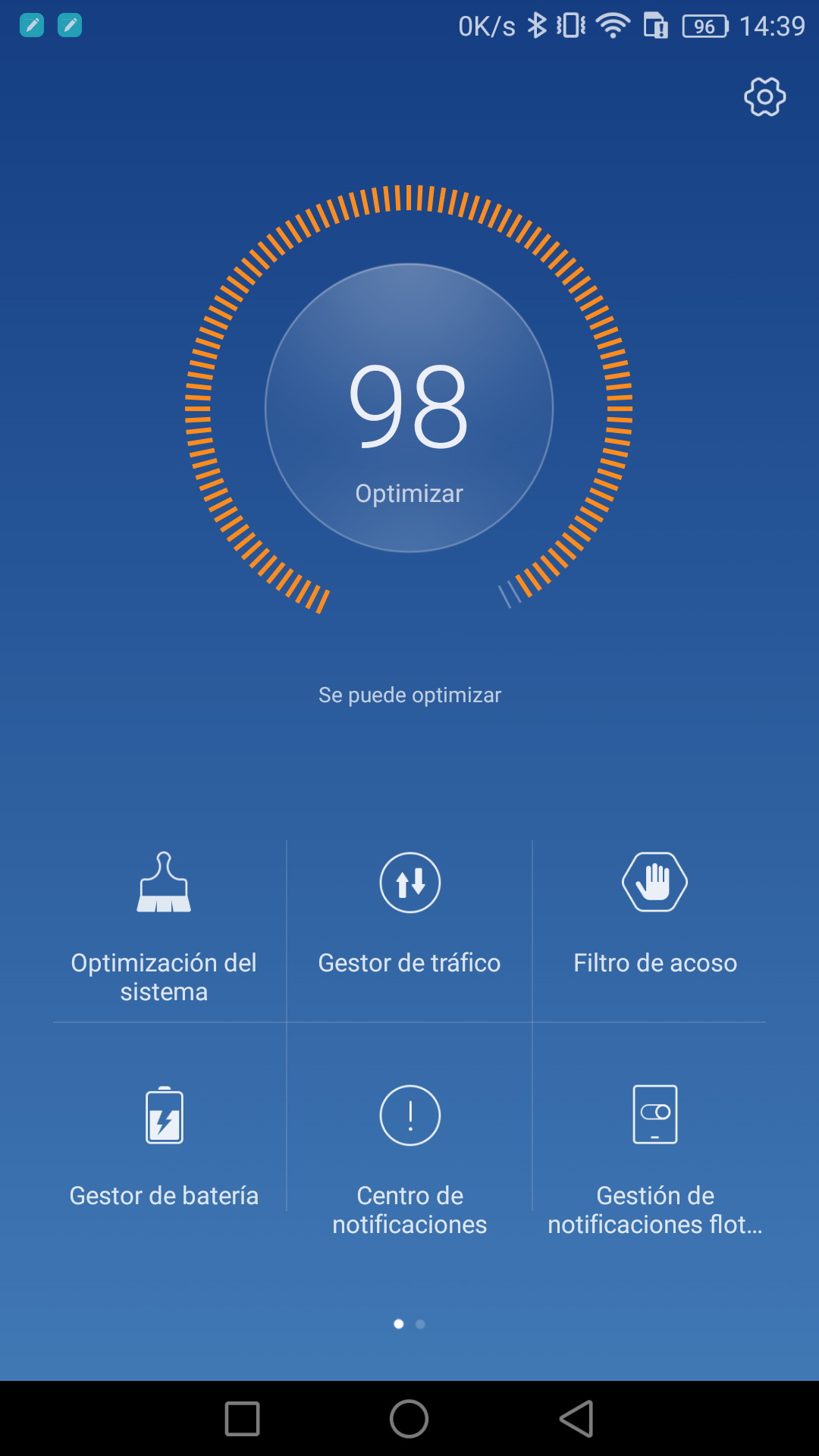The height and width of the screenshot is (1456, 819).
Task: Tap the Optimizar circle button
Action: tap(409, 408)
